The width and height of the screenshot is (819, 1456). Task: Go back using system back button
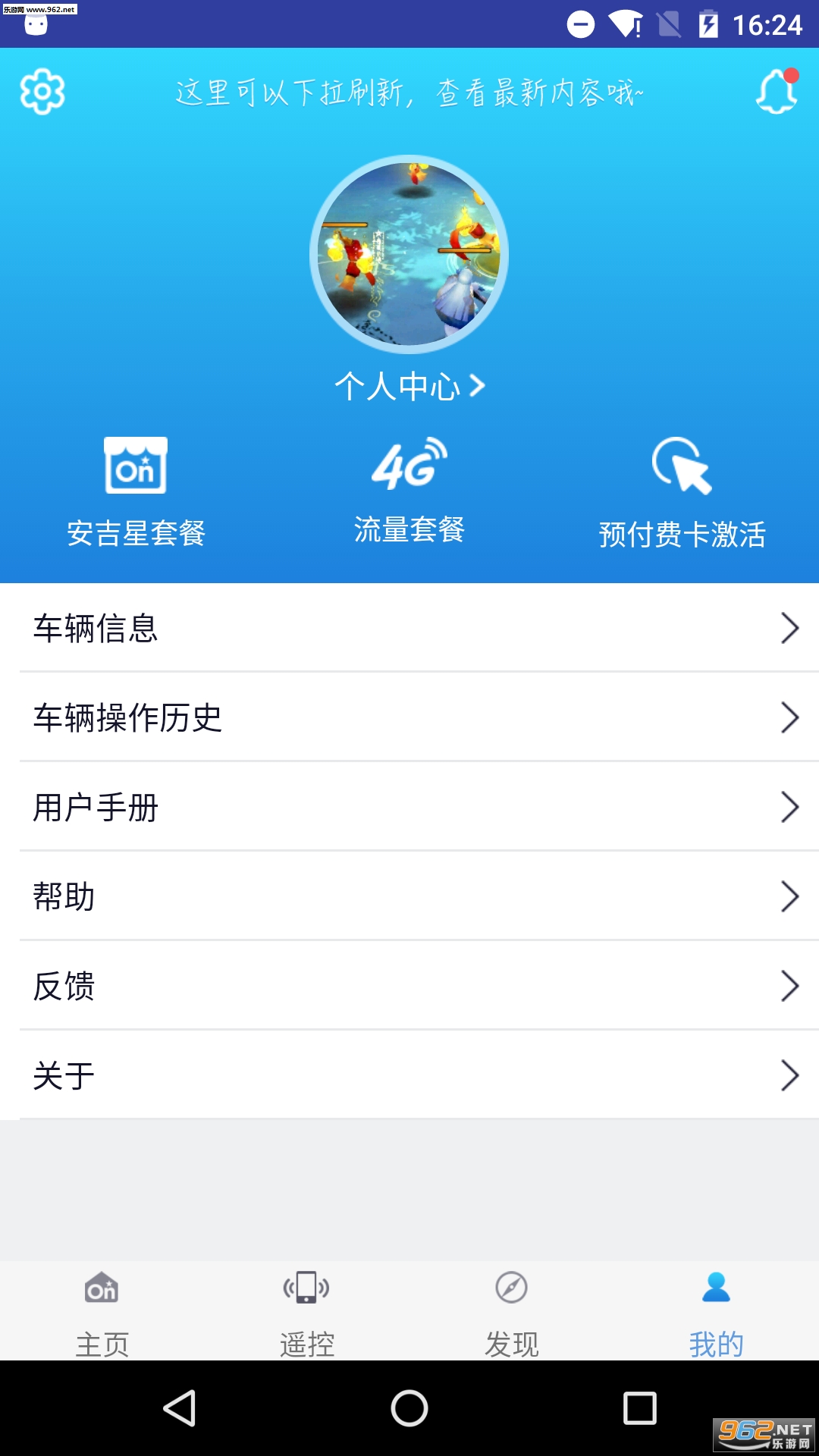180,1408
